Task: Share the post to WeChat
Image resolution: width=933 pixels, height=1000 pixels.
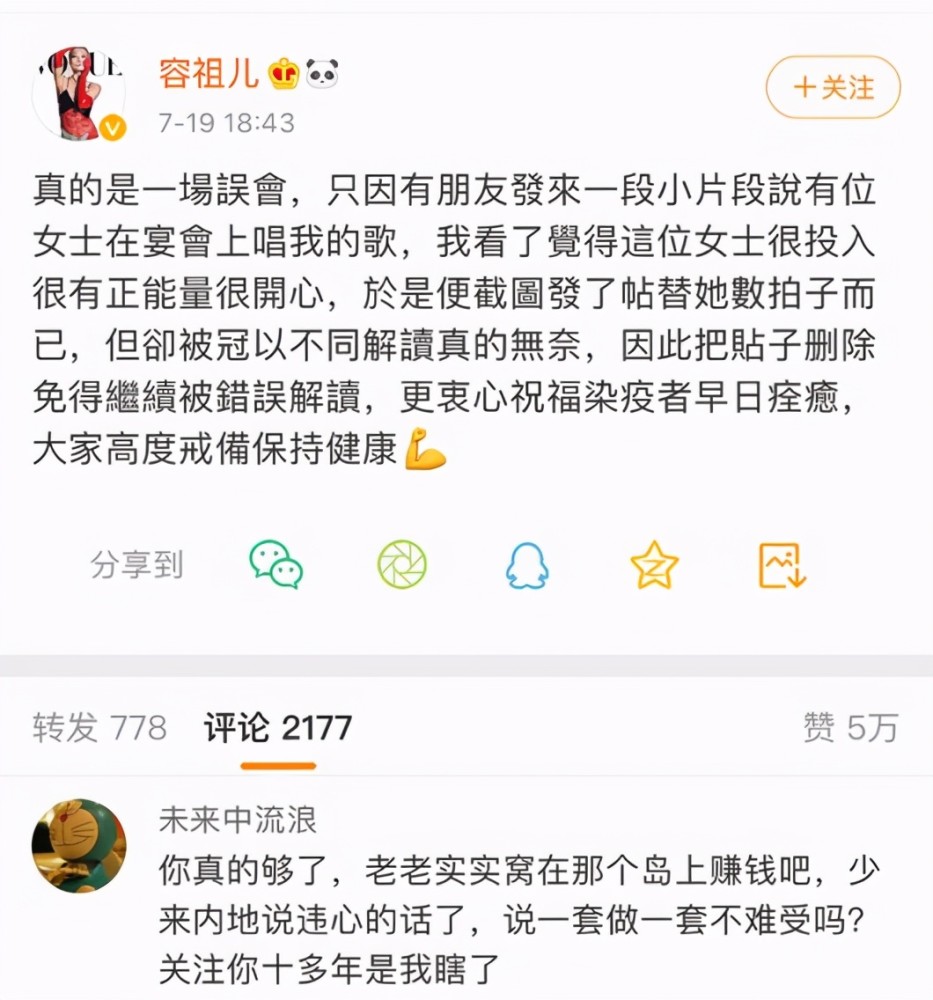Action: click(275, 565)
